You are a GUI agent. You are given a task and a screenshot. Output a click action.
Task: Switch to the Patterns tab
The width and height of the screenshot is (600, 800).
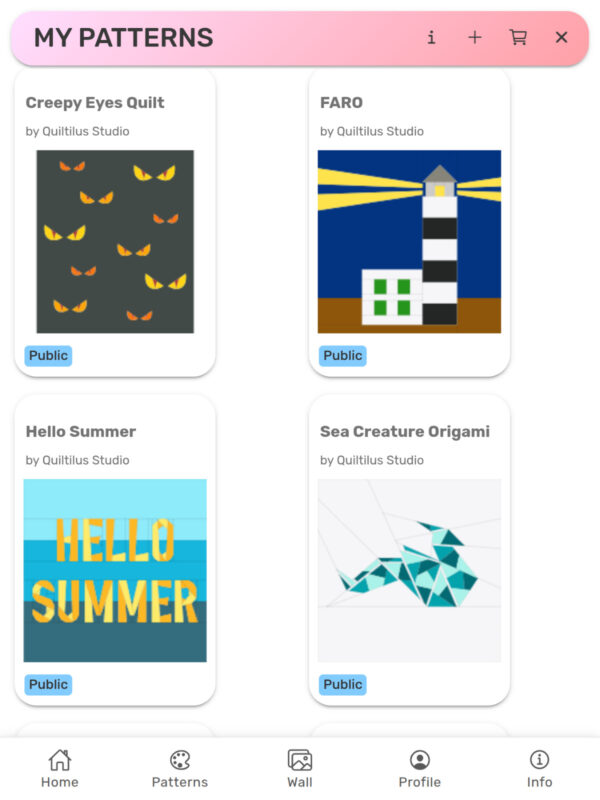tap(180, 769)
